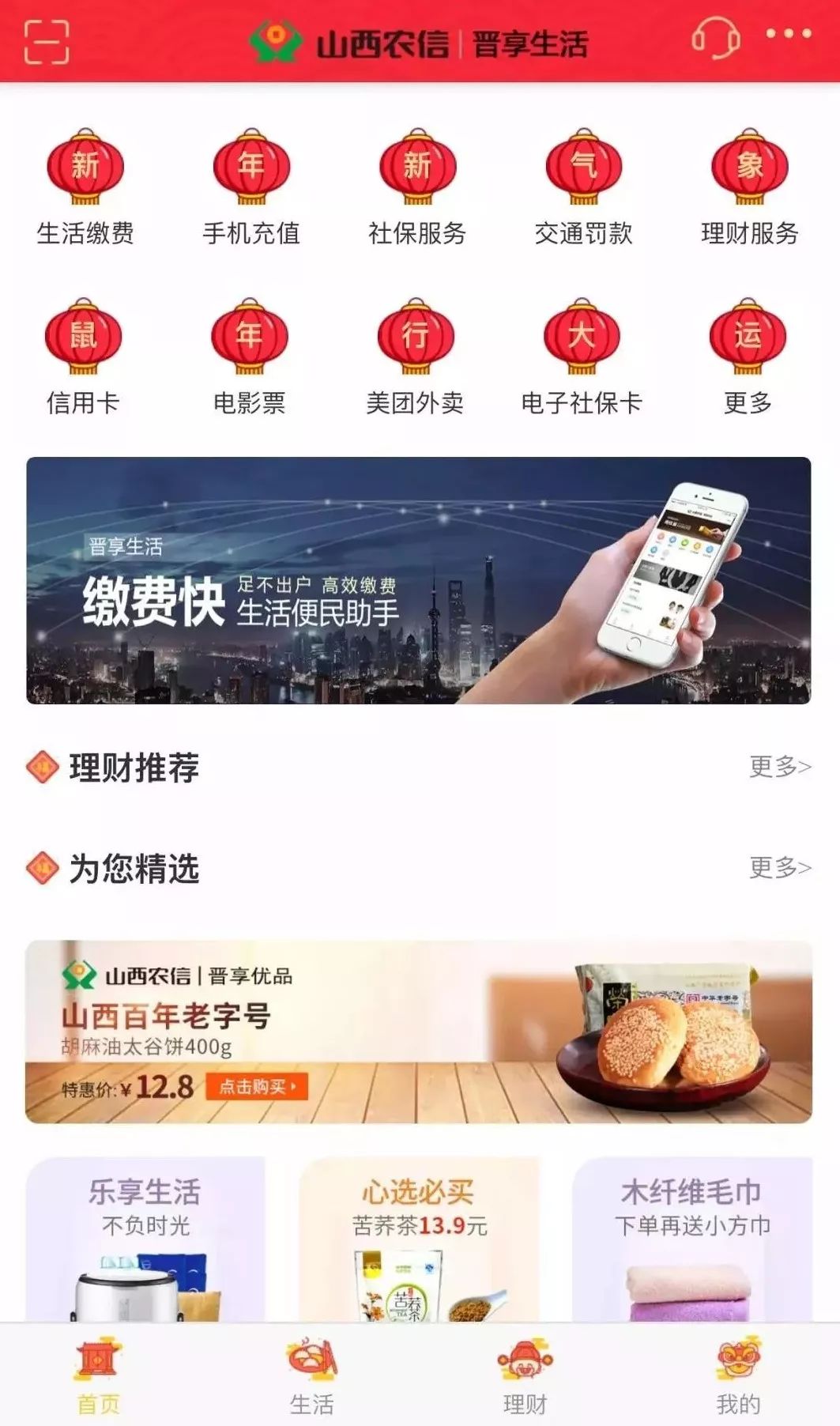
Task: View more under 为您精选
Action: click(780, 867)
